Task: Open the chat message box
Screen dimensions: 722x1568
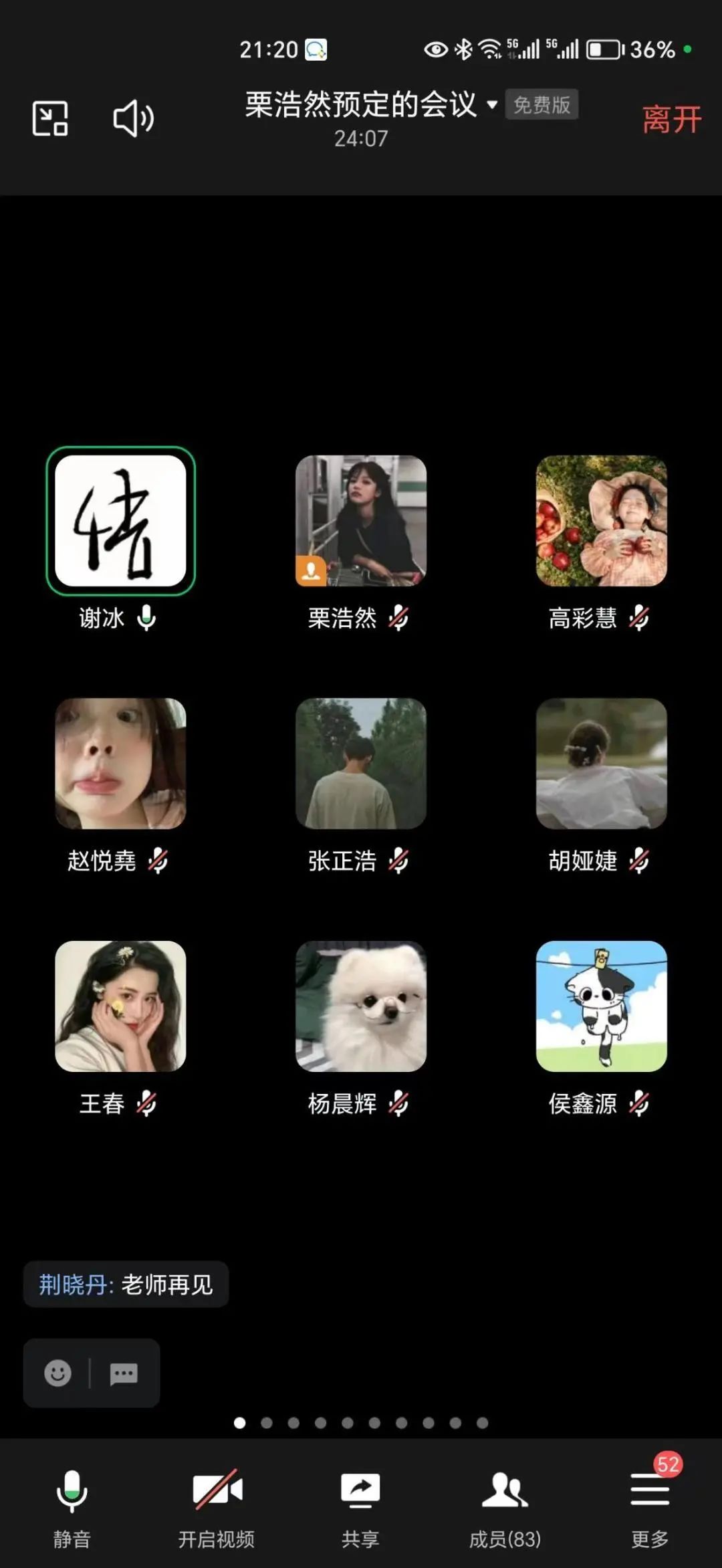Action: click(124, 1373)
